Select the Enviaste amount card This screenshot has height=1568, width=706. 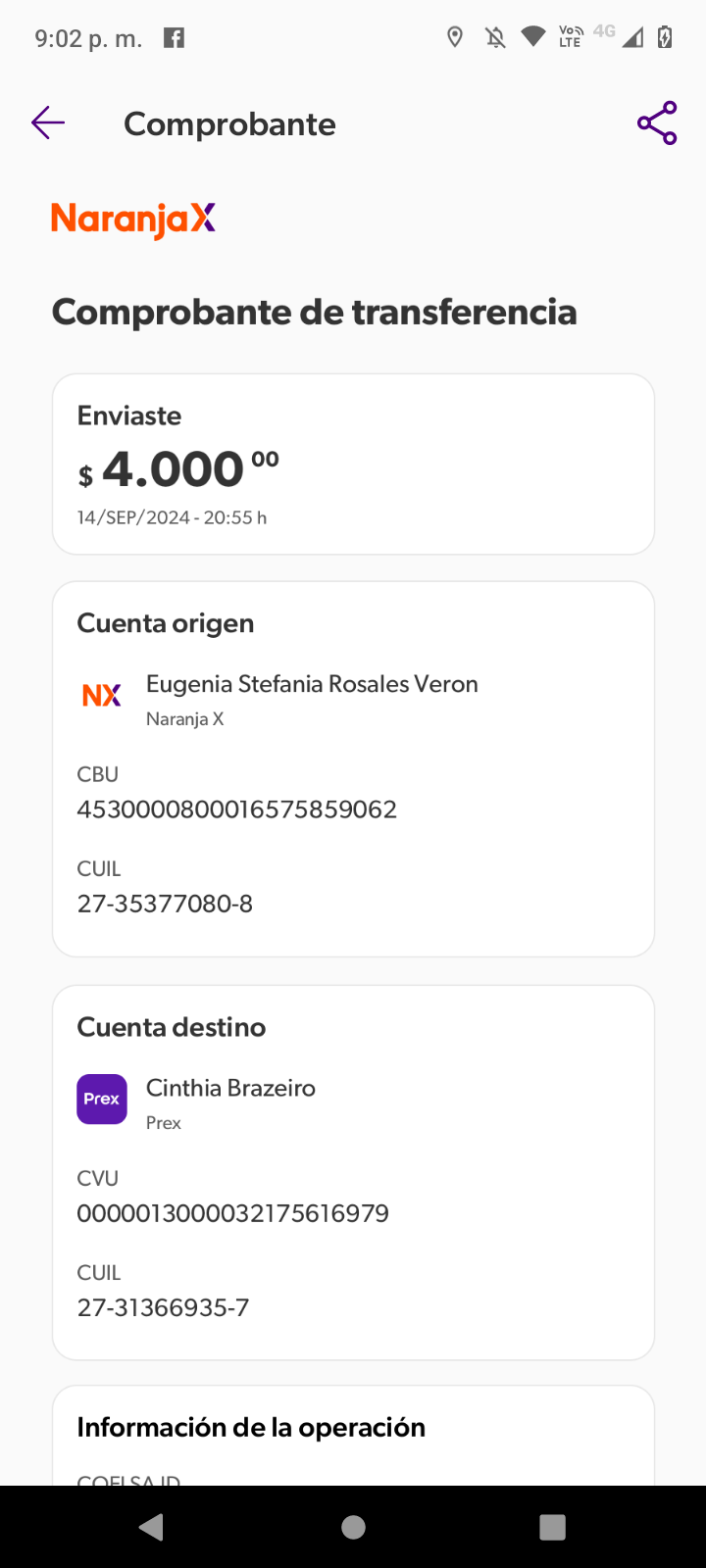point(353,463)
